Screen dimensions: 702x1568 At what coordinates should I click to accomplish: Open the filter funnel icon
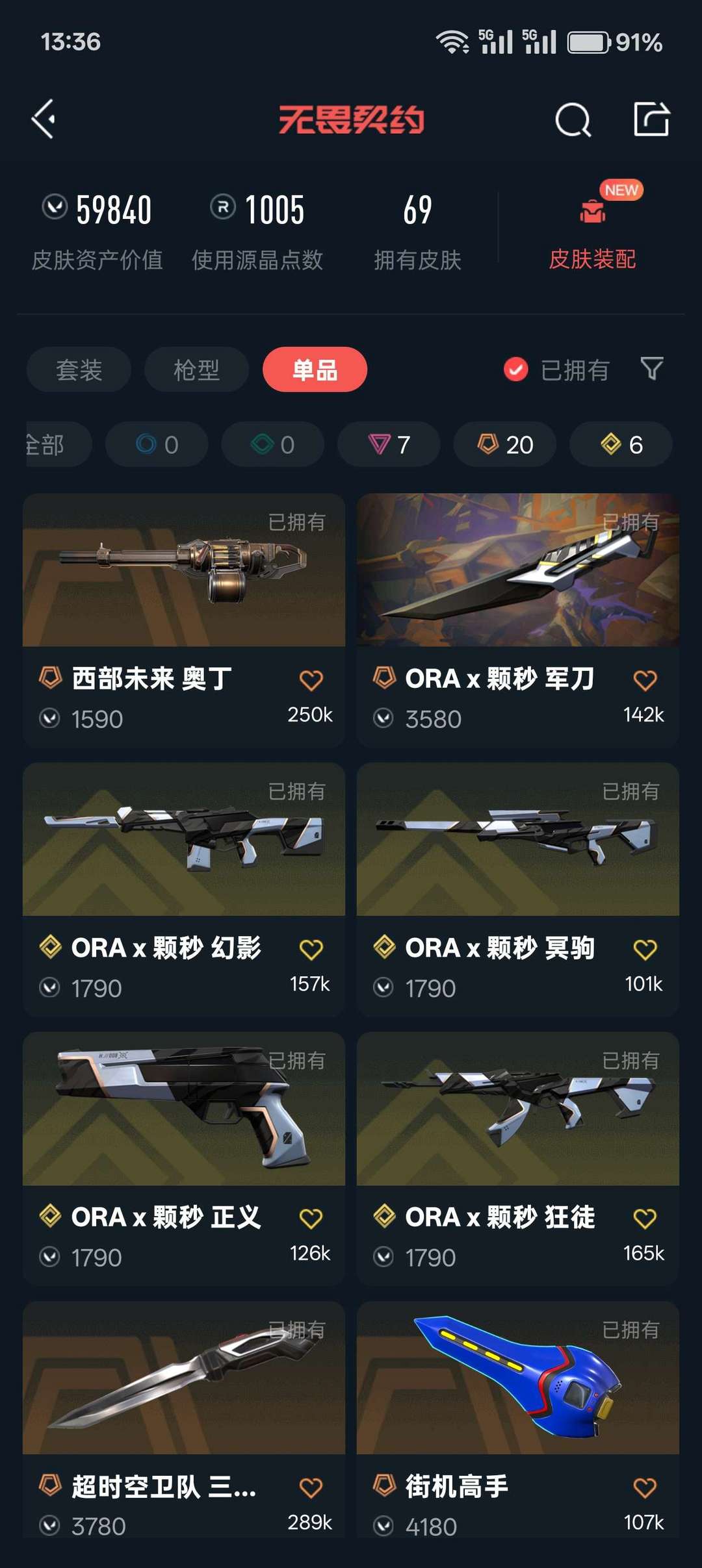(652, 369)
